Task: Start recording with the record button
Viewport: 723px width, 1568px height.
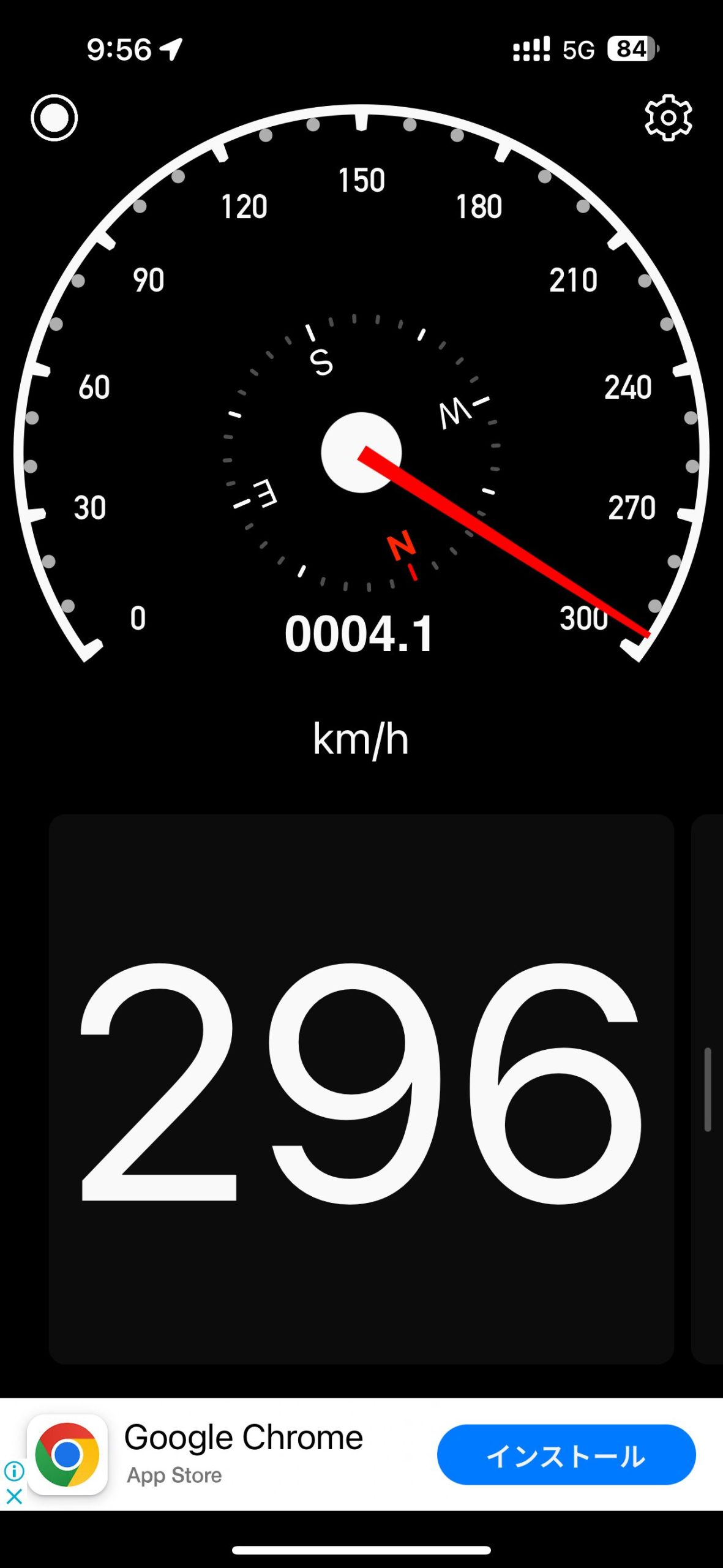Action: point(54,118)
